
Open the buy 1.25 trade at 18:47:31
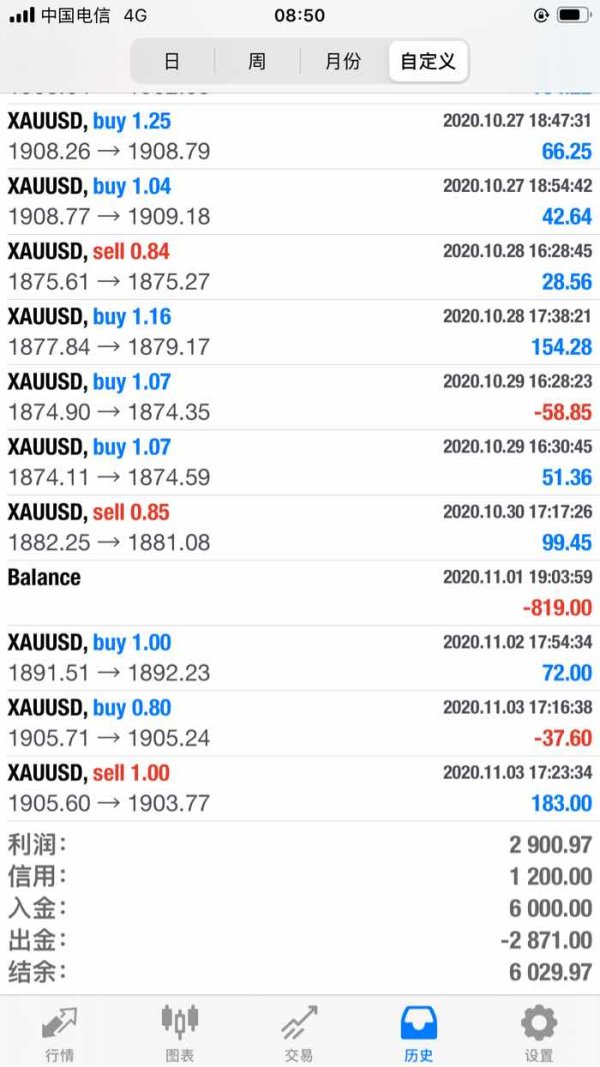300,136
